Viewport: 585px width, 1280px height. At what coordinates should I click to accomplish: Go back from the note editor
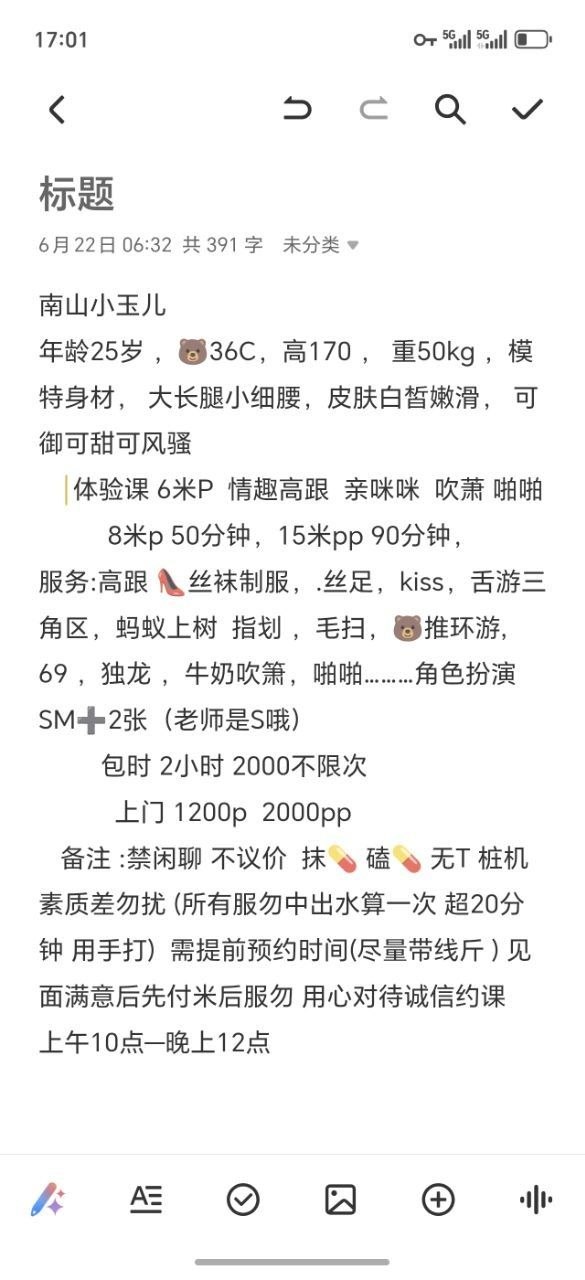tap(57, 110)
